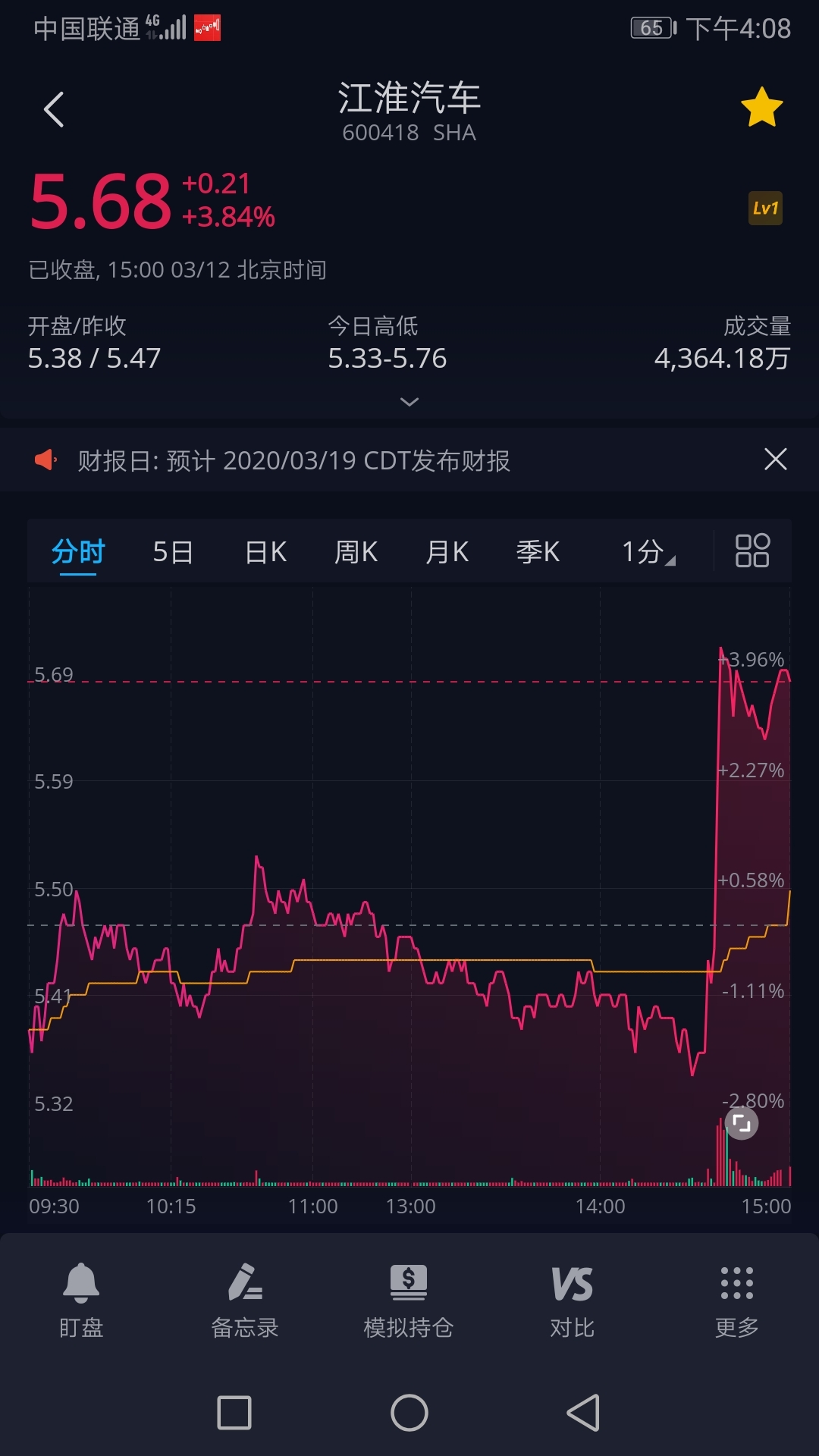Switch to the 季K chart tab
The width and height of the screenshot is (819, 1456).
[538, 552]
